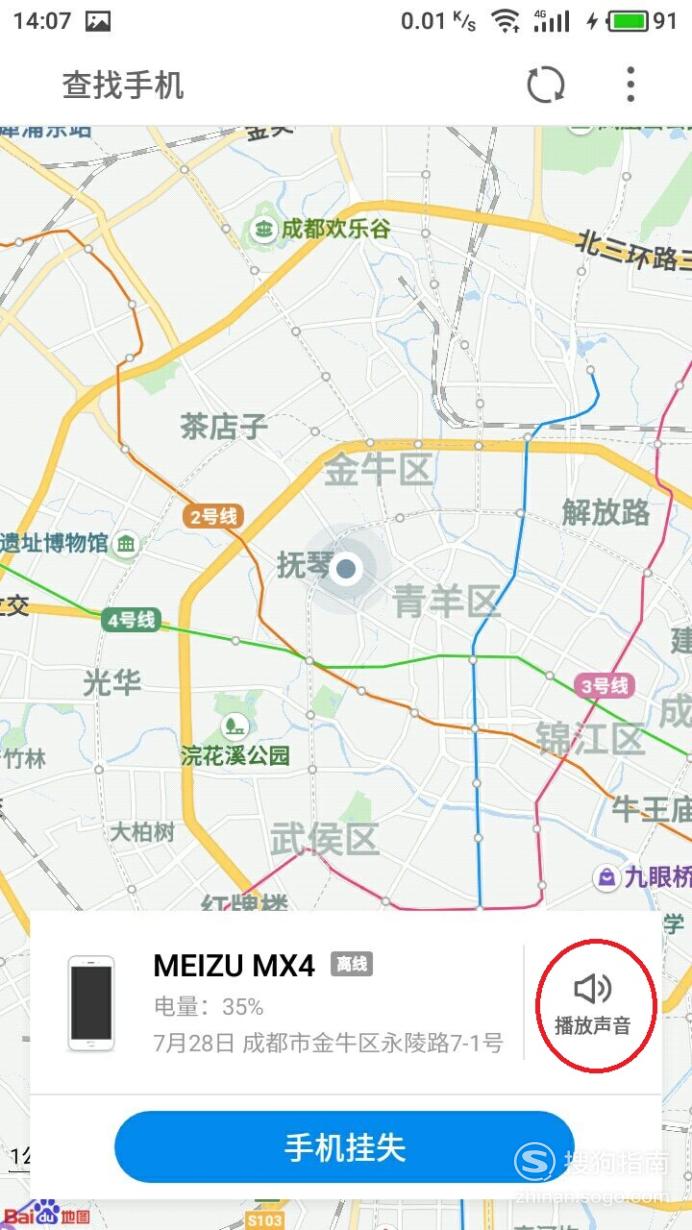Image resolution: width=692 pixels, height=1230 pixels.
Task: Tap the device location marker on map
Action: (346, 569)
